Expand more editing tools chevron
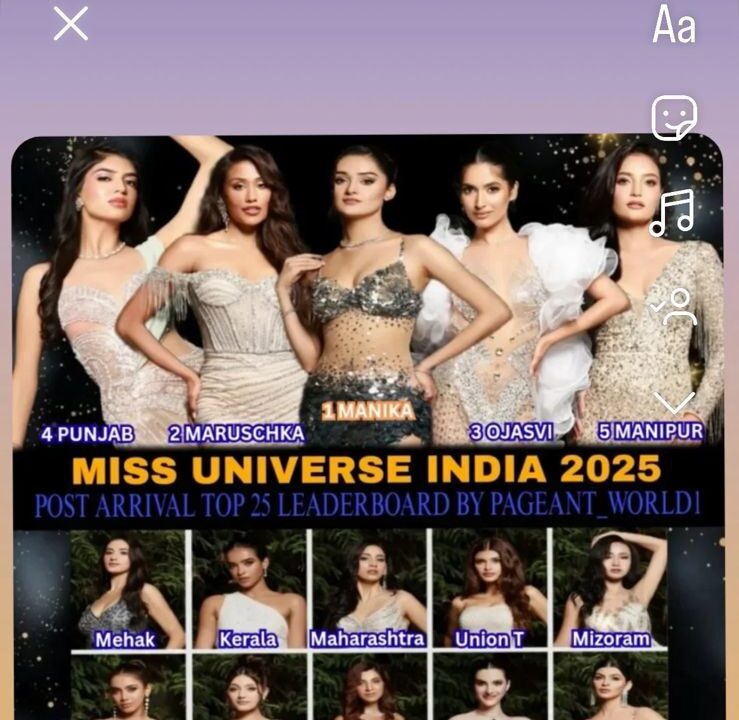The height and width of the screenshot is (720, 739). coord(674,402)
